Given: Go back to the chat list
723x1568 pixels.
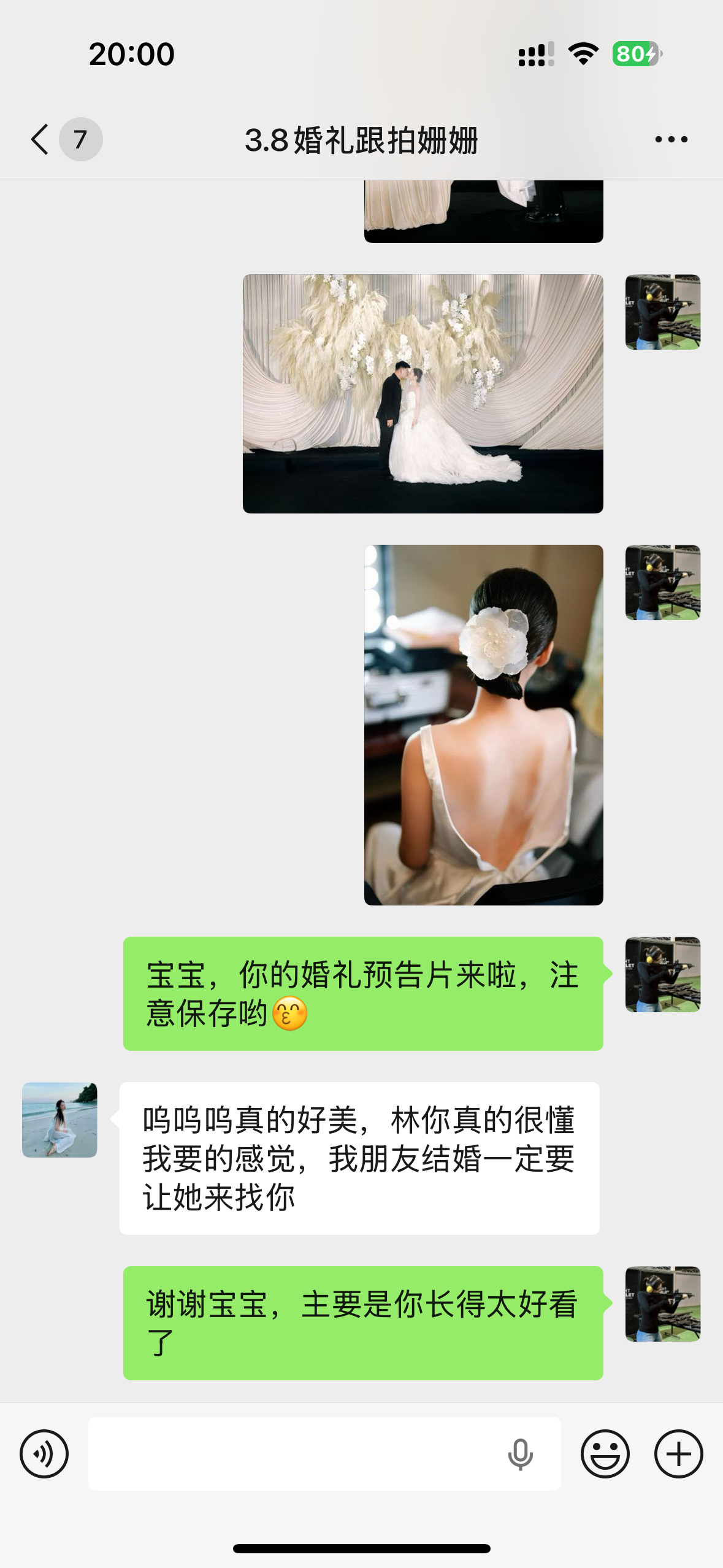Looking at the screenshot, I should [x=40, y=139].
